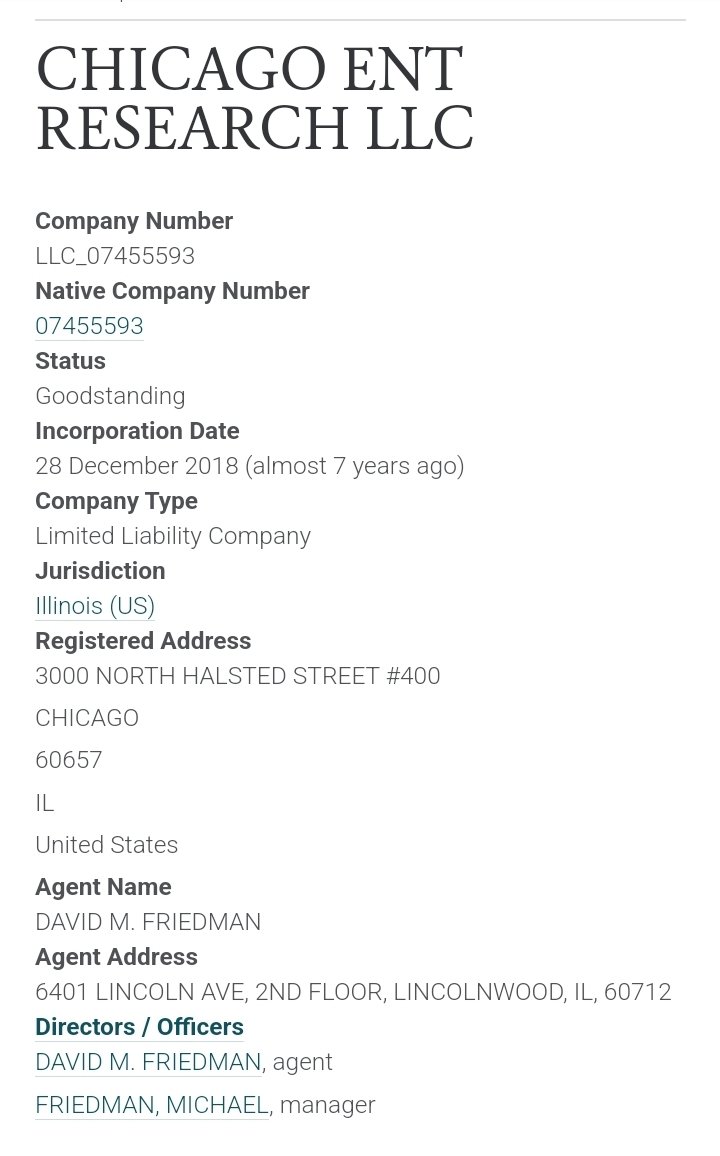Viewport: 720px width, 1156px height.
Task: Open the Illinois (US) jurisdiction link
Action: pos(95,606)
